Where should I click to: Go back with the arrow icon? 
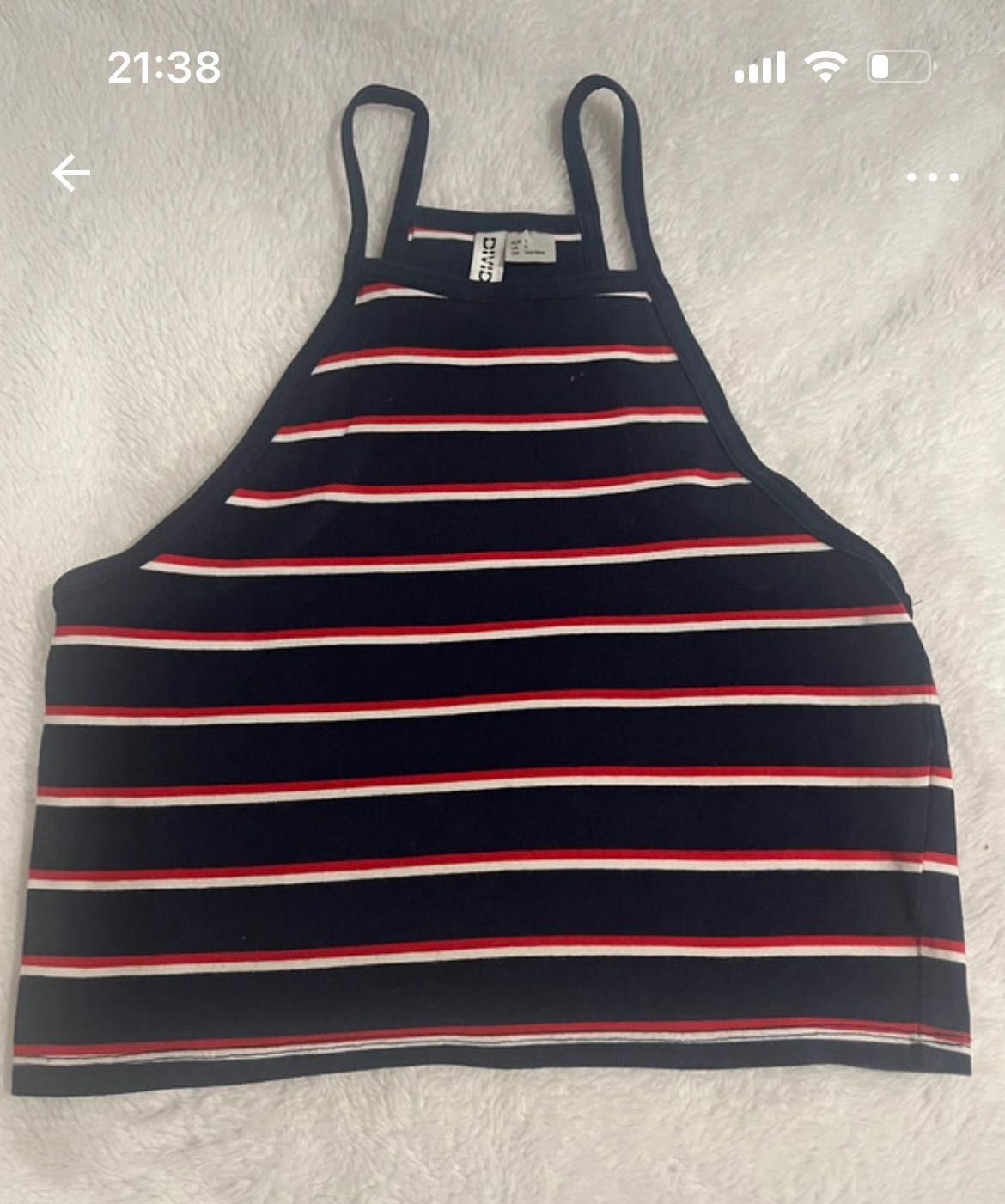tap(70, 174)
